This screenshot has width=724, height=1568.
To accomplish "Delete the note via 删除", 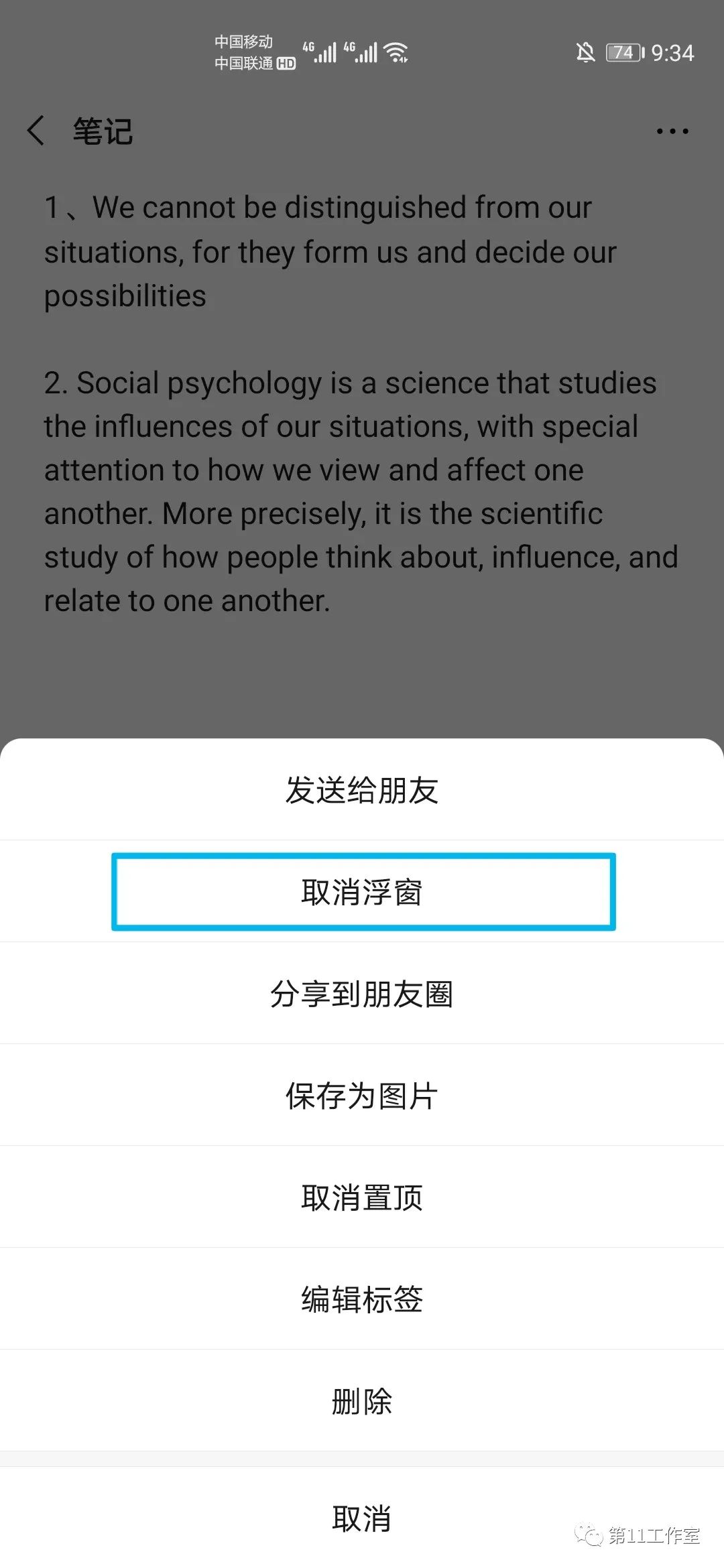I will pyautogui.click(x=362, y=1401).
